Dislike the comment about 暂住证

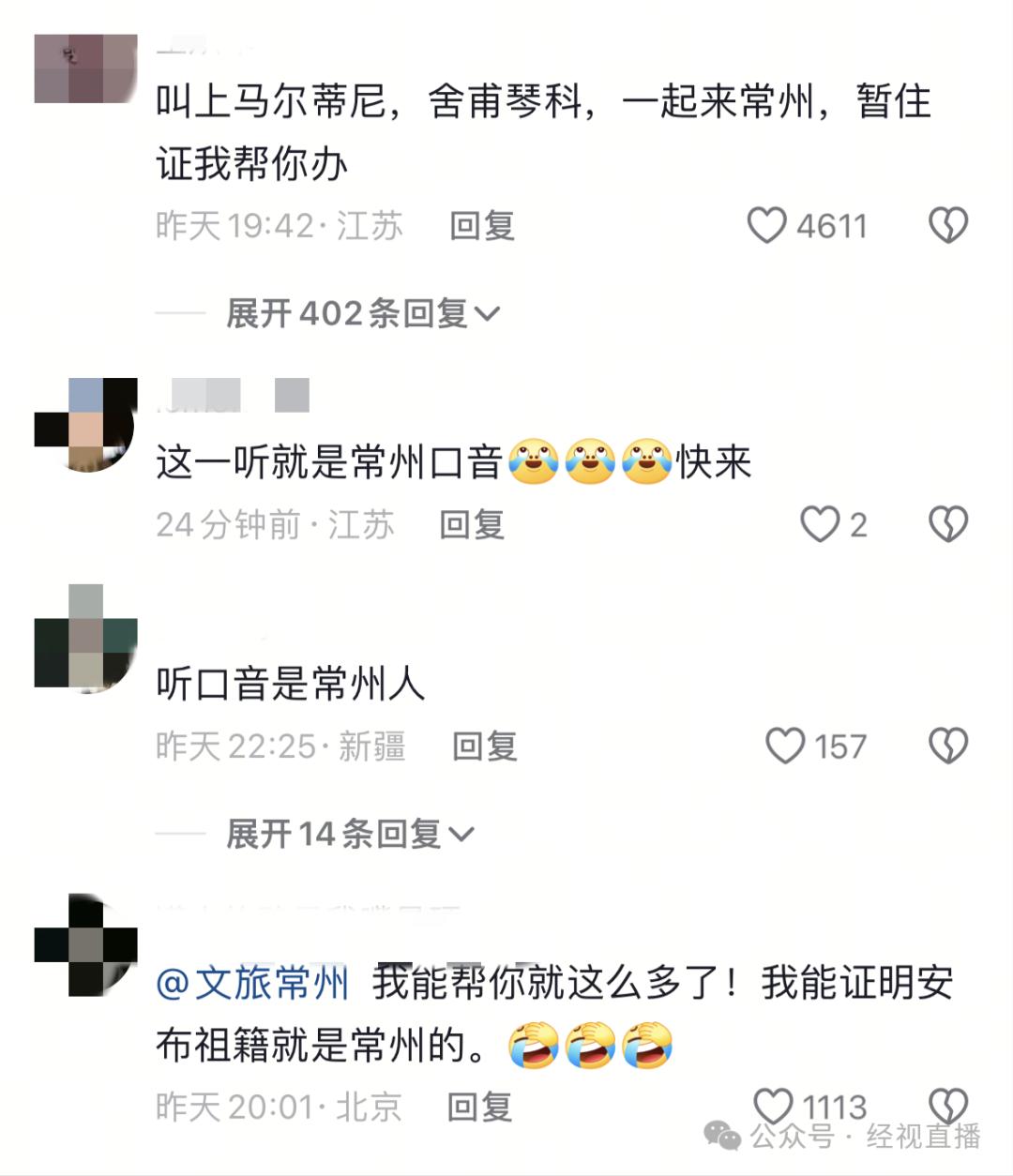[x=947, y=226]
